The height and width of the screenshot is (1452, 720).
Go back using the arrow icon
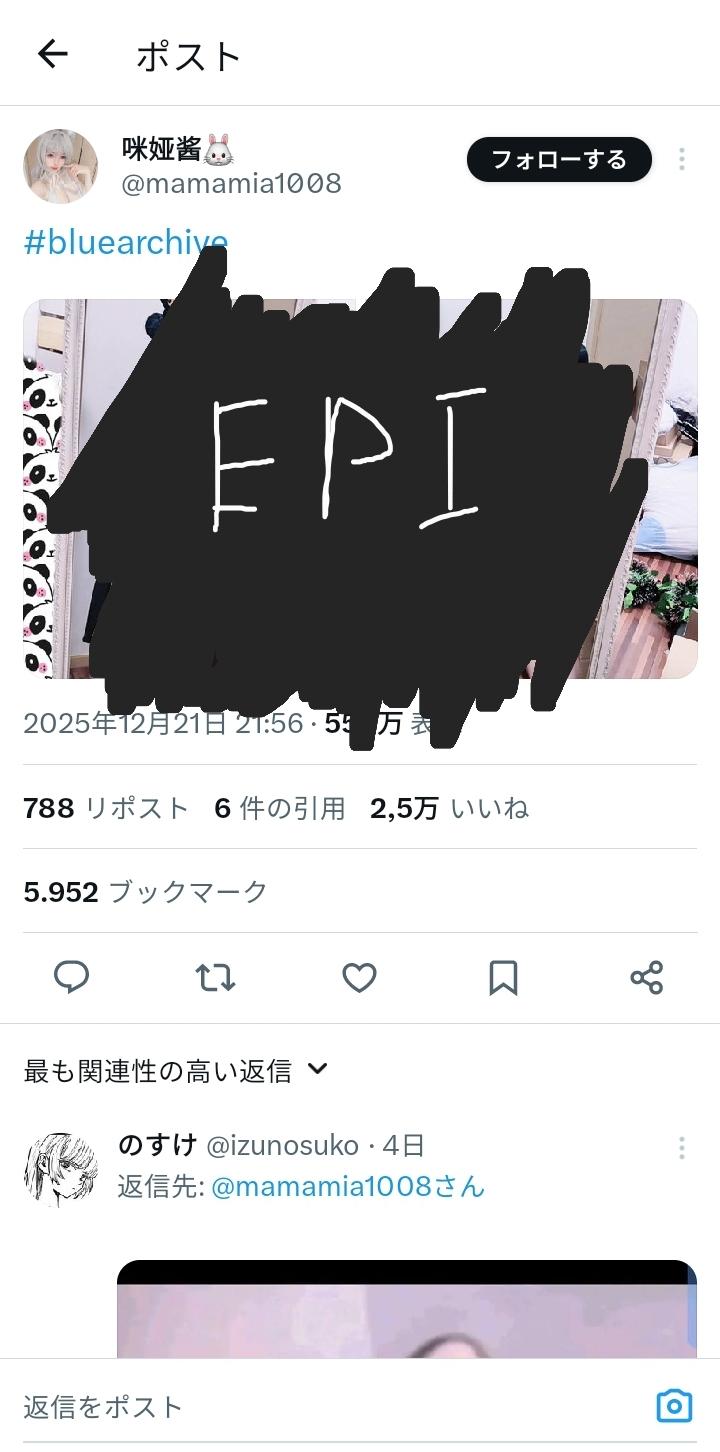[52, 54]
